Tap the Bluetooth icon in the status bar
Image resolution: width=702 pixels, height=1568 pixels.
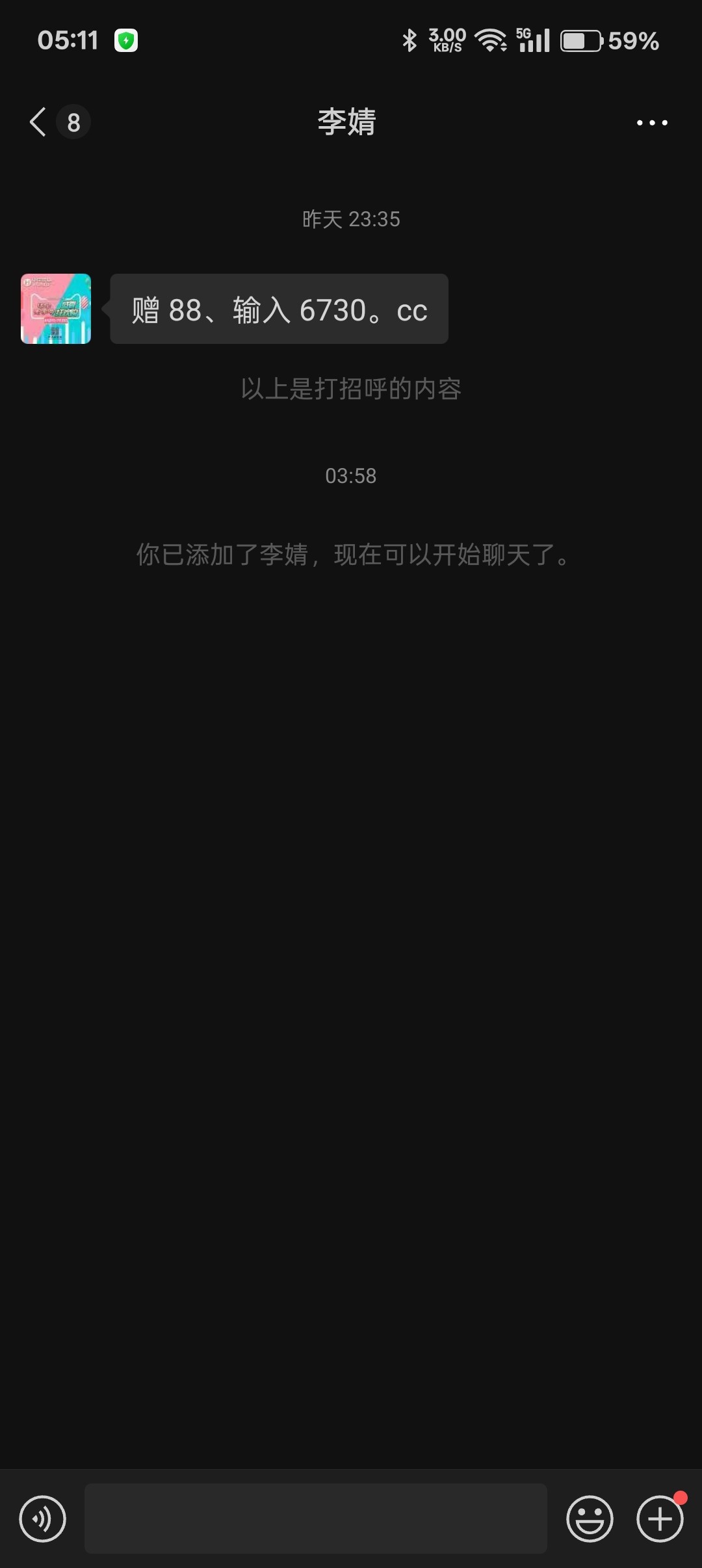tap(409, 40)
